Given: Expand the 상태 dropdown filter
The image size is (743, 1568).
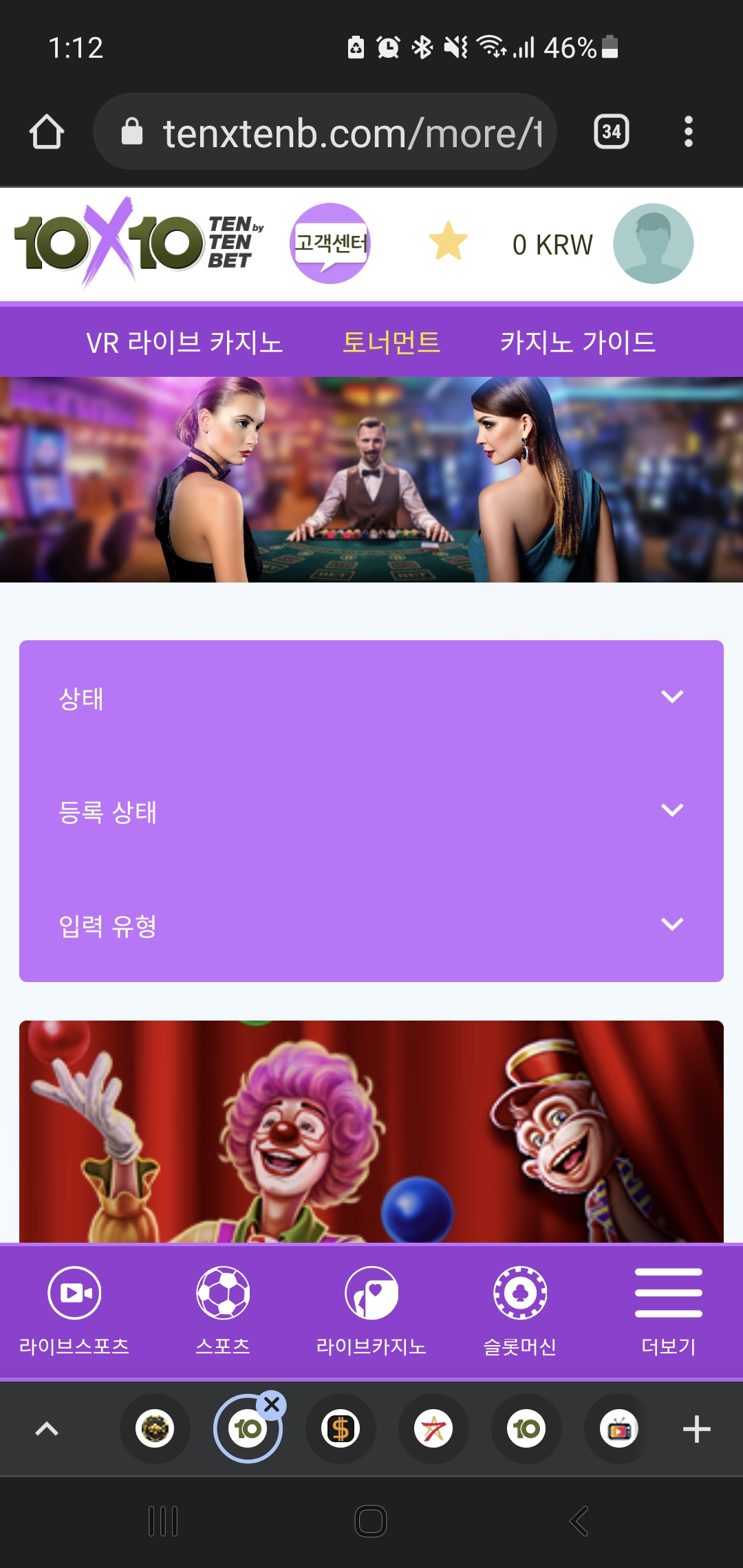Looking at the screenshot, I should [x=371, y=697].
